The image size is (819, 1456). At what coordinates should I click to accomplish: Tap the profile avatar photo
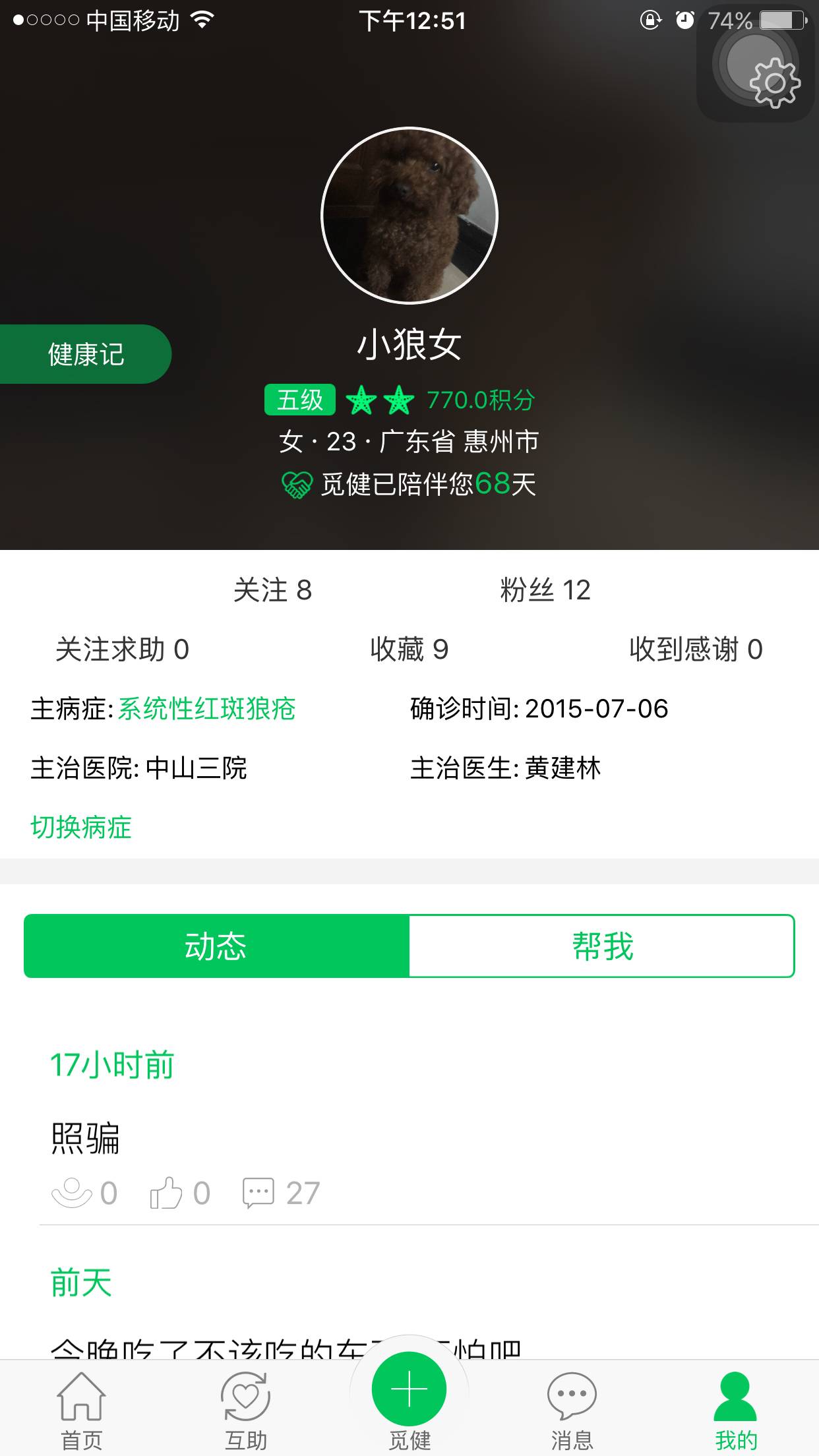[x=409, y=216]
